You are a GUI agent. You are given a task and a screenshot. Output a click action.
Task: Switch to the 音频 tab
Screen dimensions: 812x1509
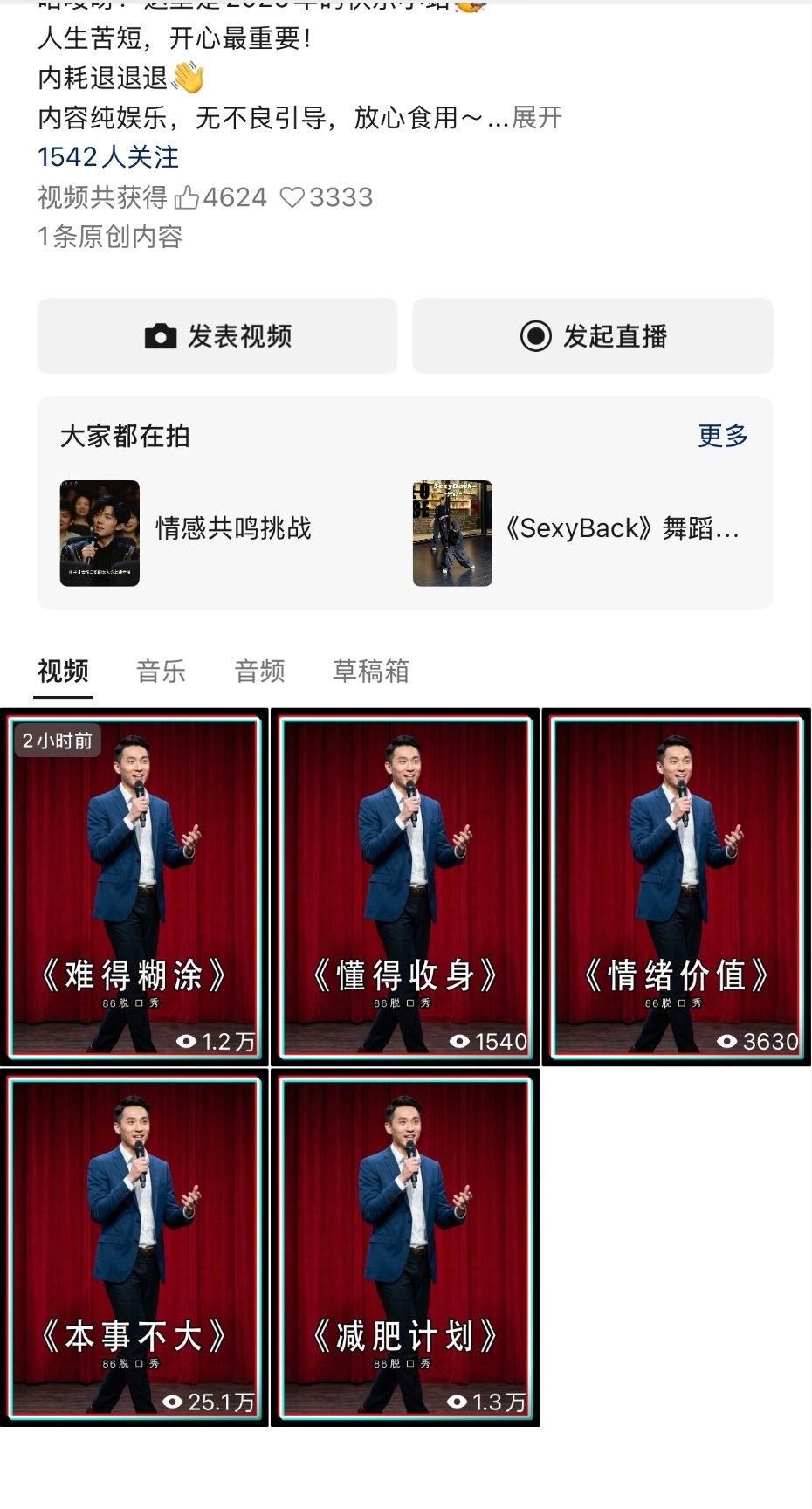click(x=259, y=672)
